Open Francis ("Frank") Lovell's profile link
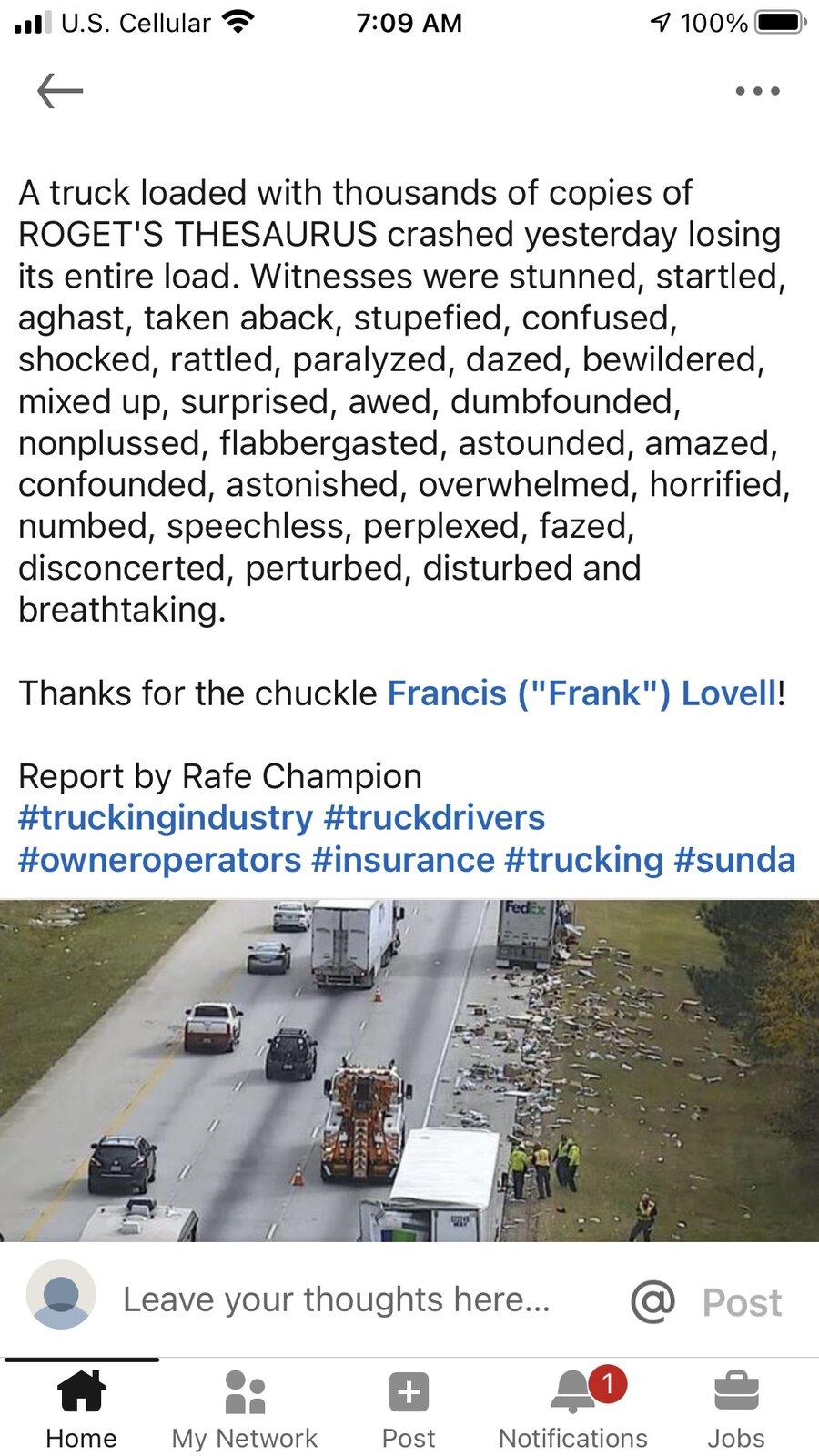Viewport: 819px width, 1456px height. point(582,693)
